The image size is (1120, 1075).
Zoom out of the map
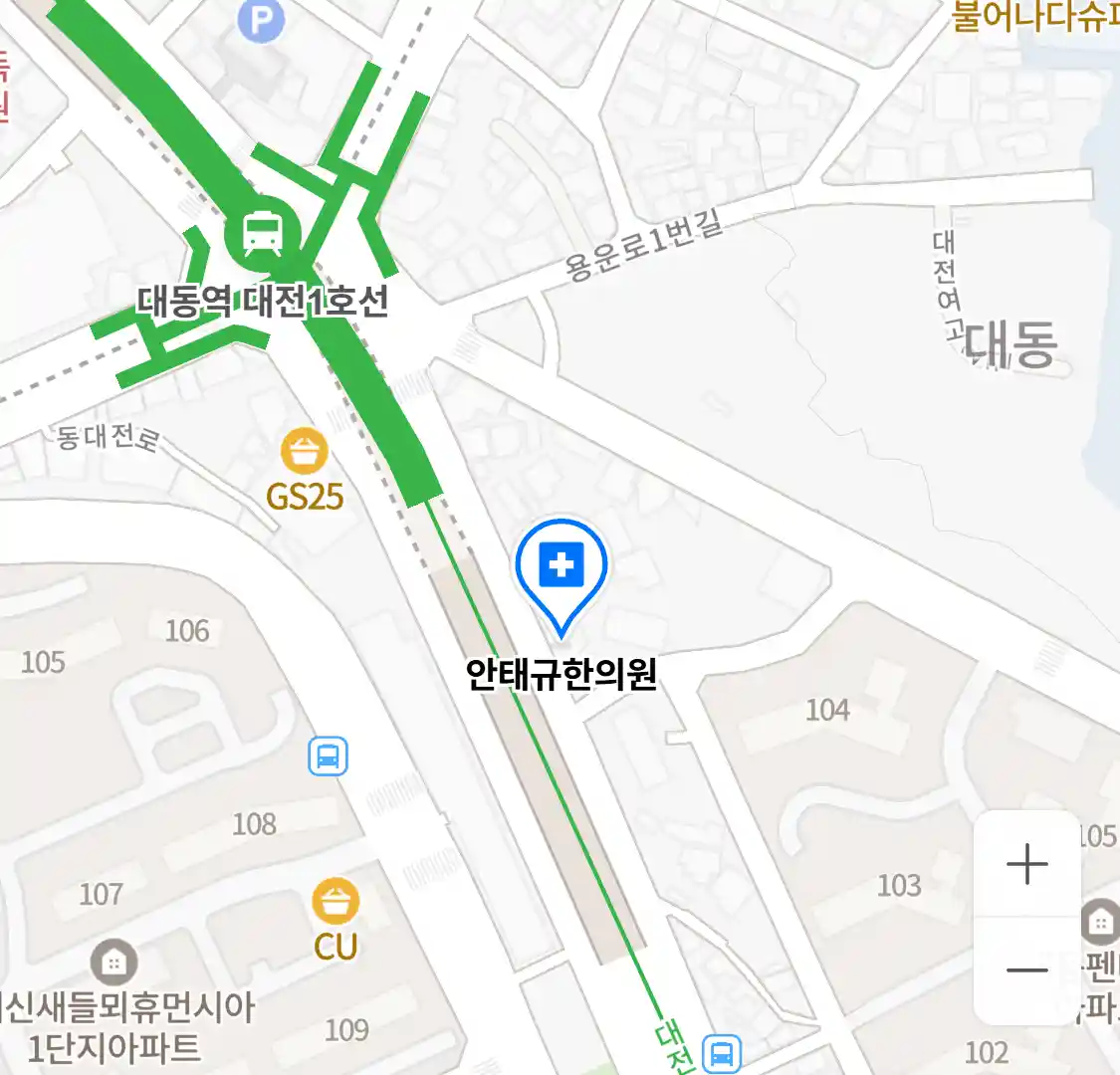[x=1026, y=969]
